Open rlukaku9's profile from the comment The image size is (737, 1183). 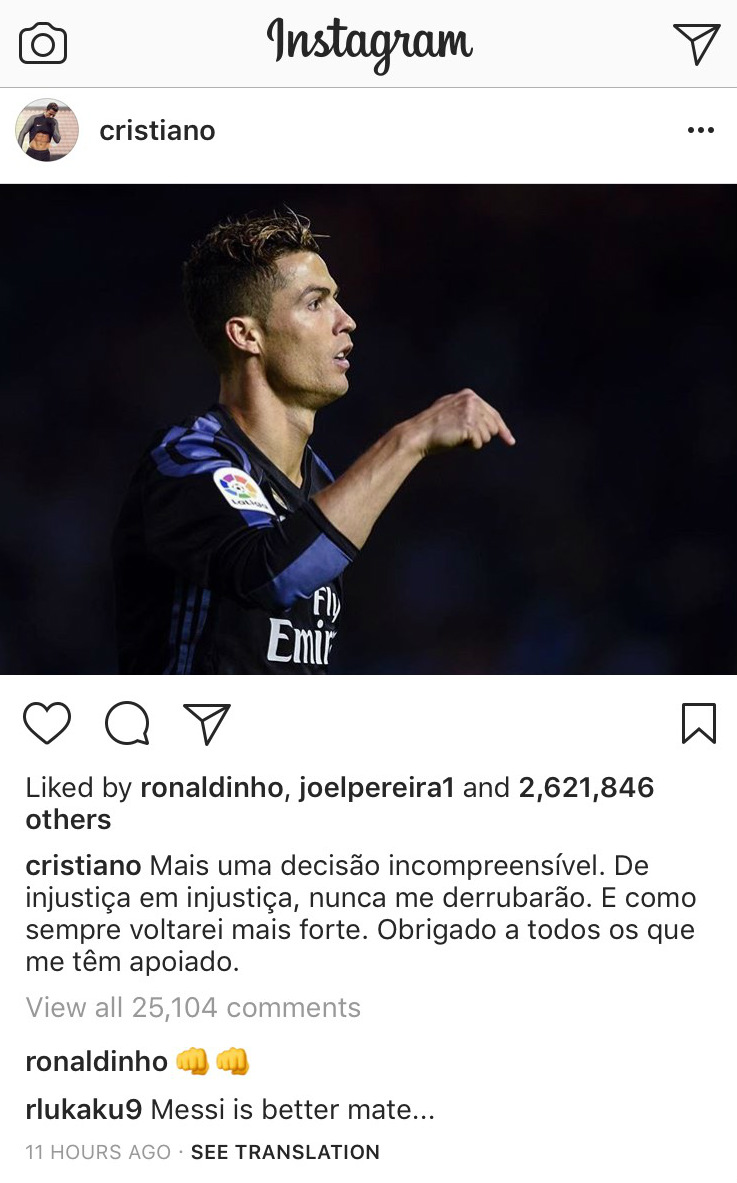(x=83, y=1109)
